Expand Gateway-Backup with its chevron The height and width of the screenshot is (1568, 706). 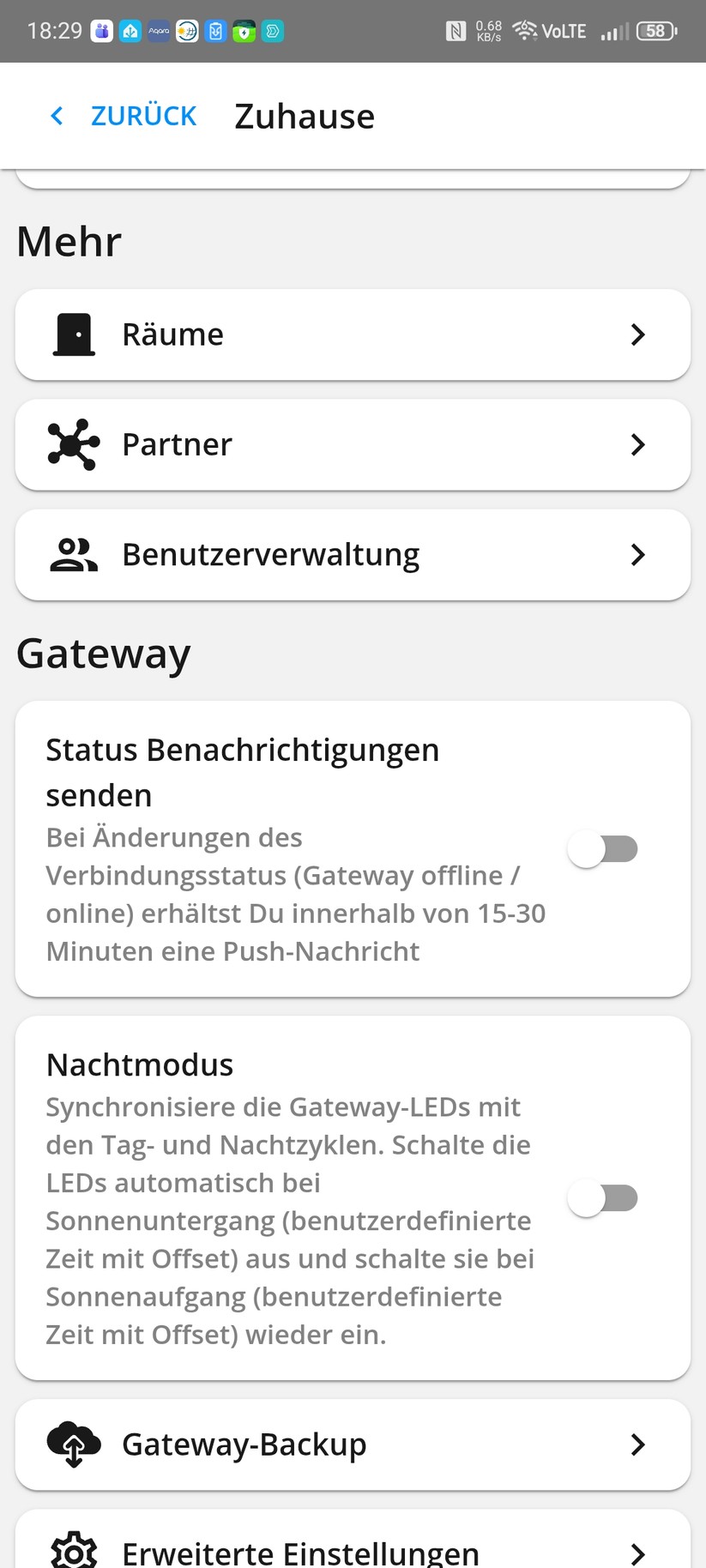637,1444
